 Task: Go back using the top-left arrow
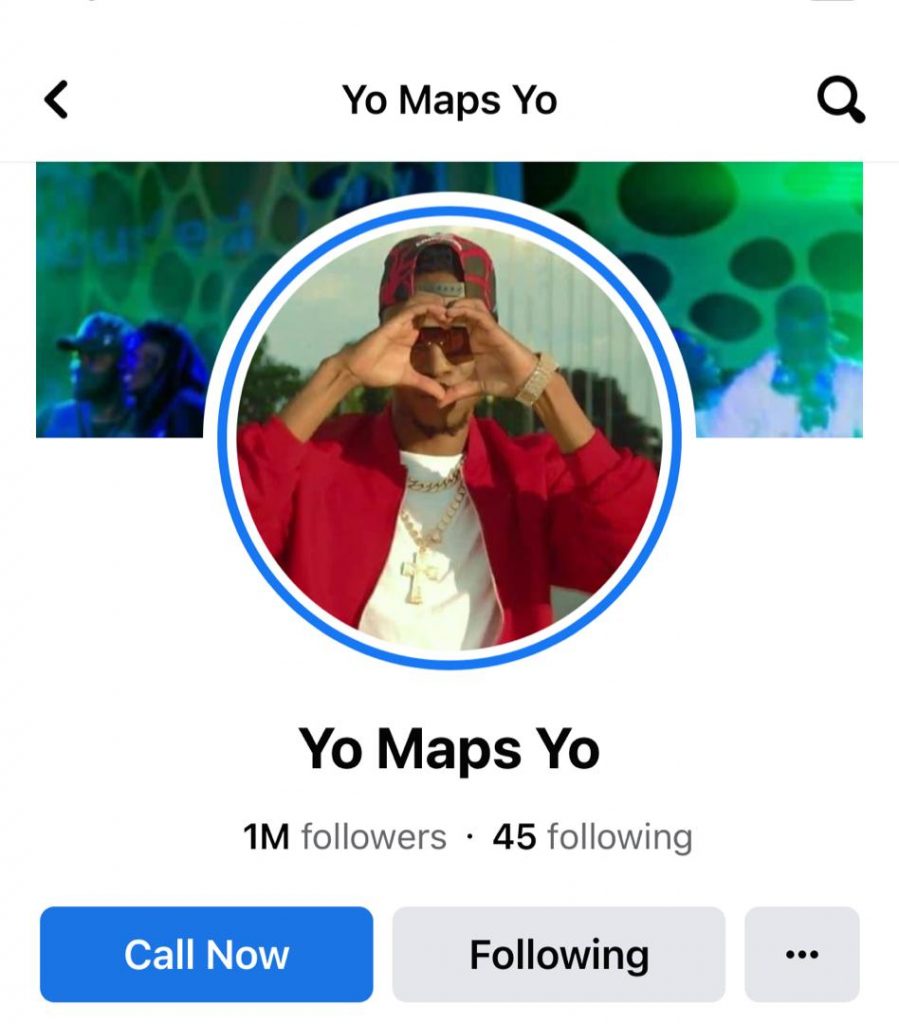click(57, 100)
